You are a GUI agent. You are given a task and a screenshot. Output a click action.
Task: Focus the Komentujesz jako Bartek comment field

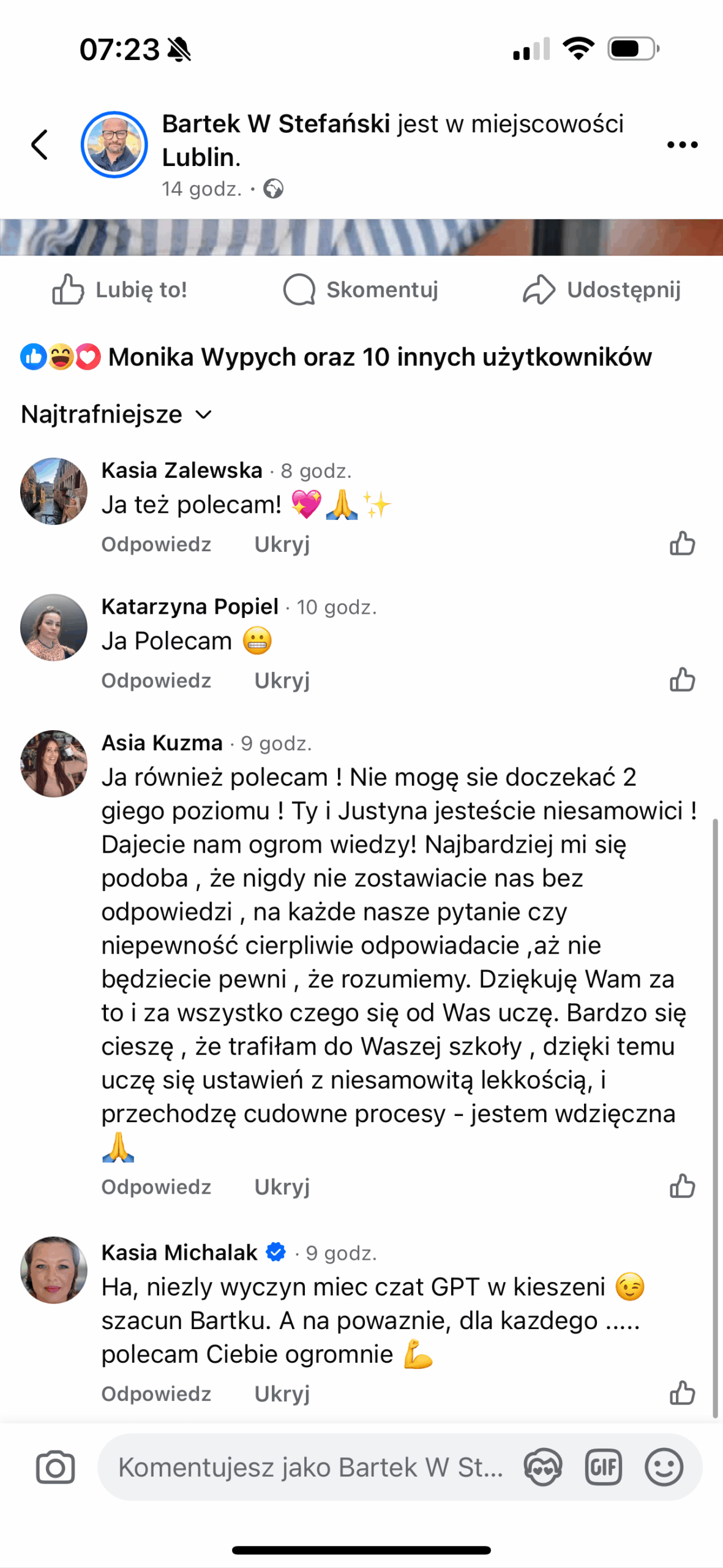point(309,1468)
